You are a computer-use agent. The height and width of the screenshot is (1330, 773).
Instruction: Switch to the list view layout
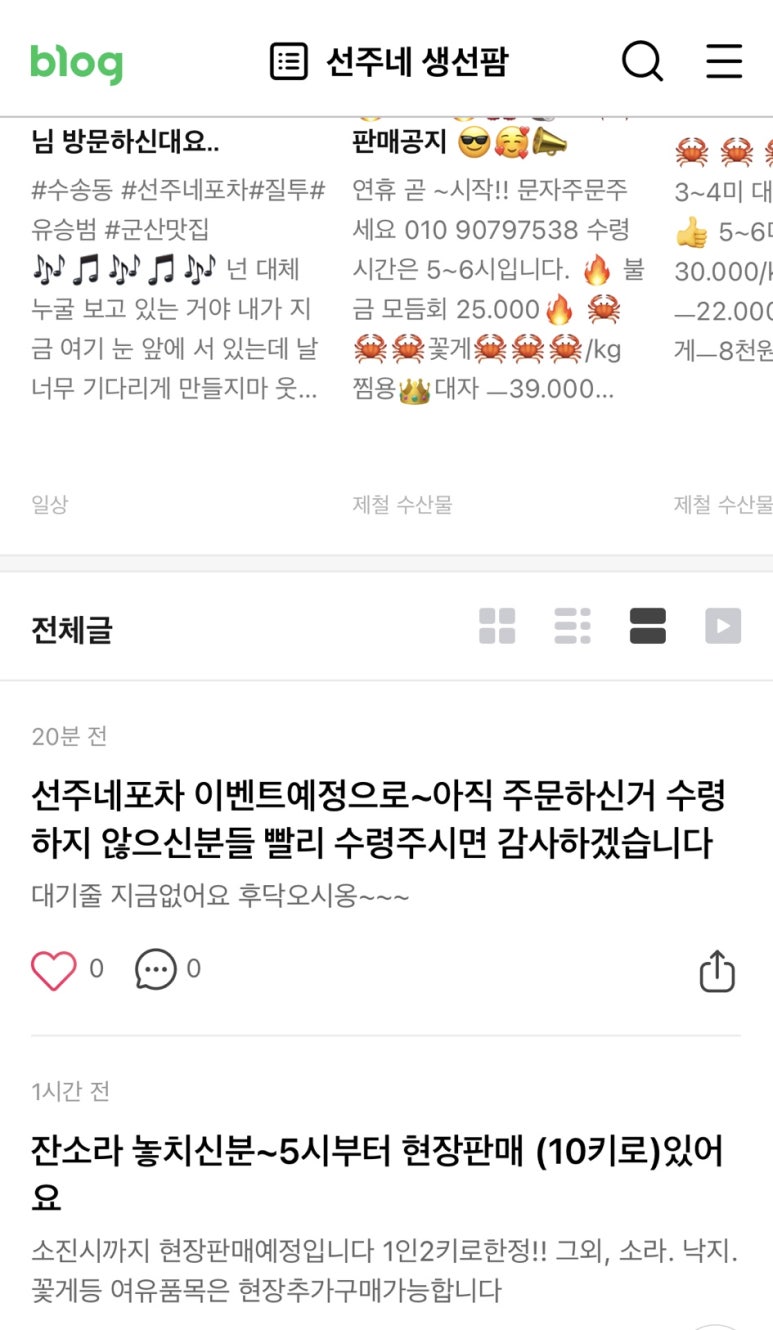click(x=572, y=626)
